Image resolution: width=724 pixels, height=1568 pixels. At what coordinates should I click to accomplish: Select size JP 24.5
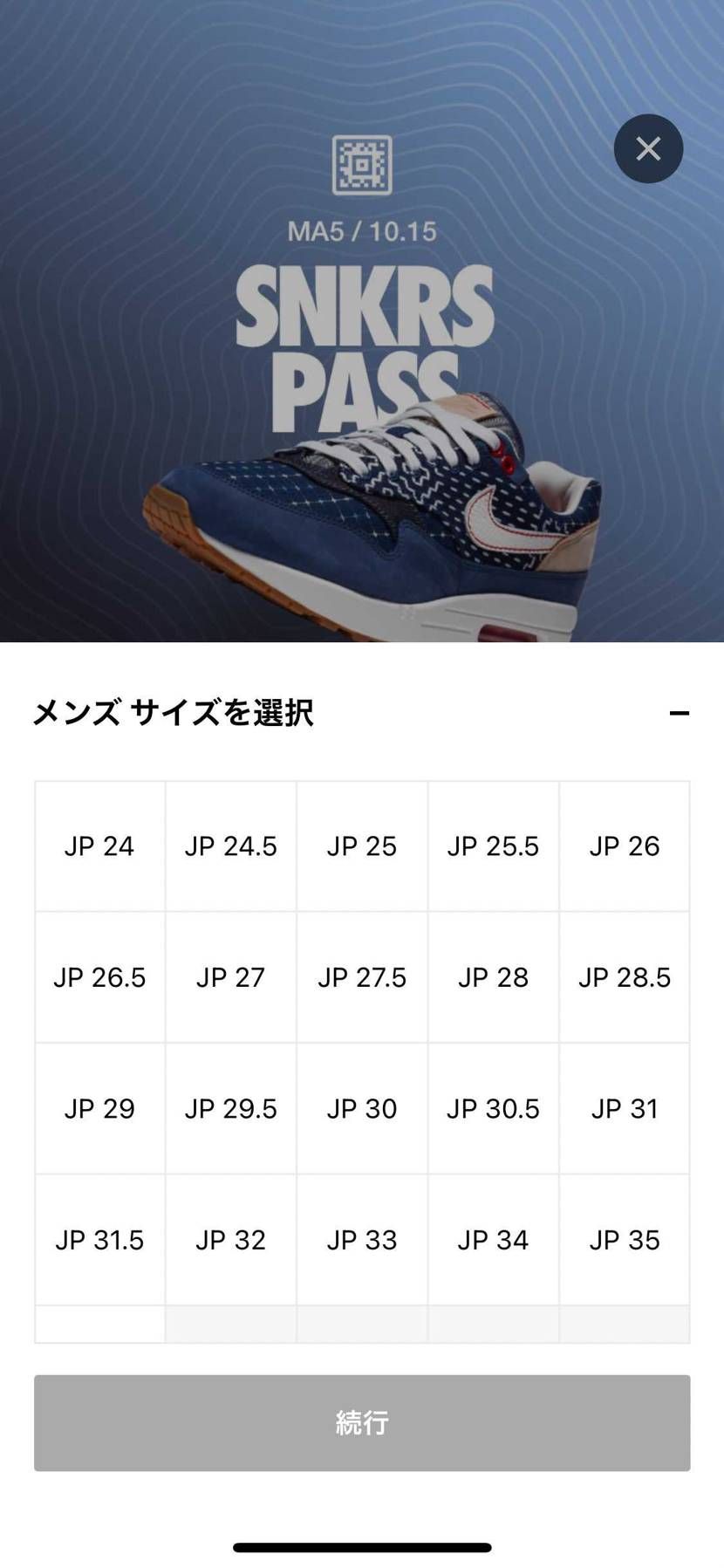230,846
